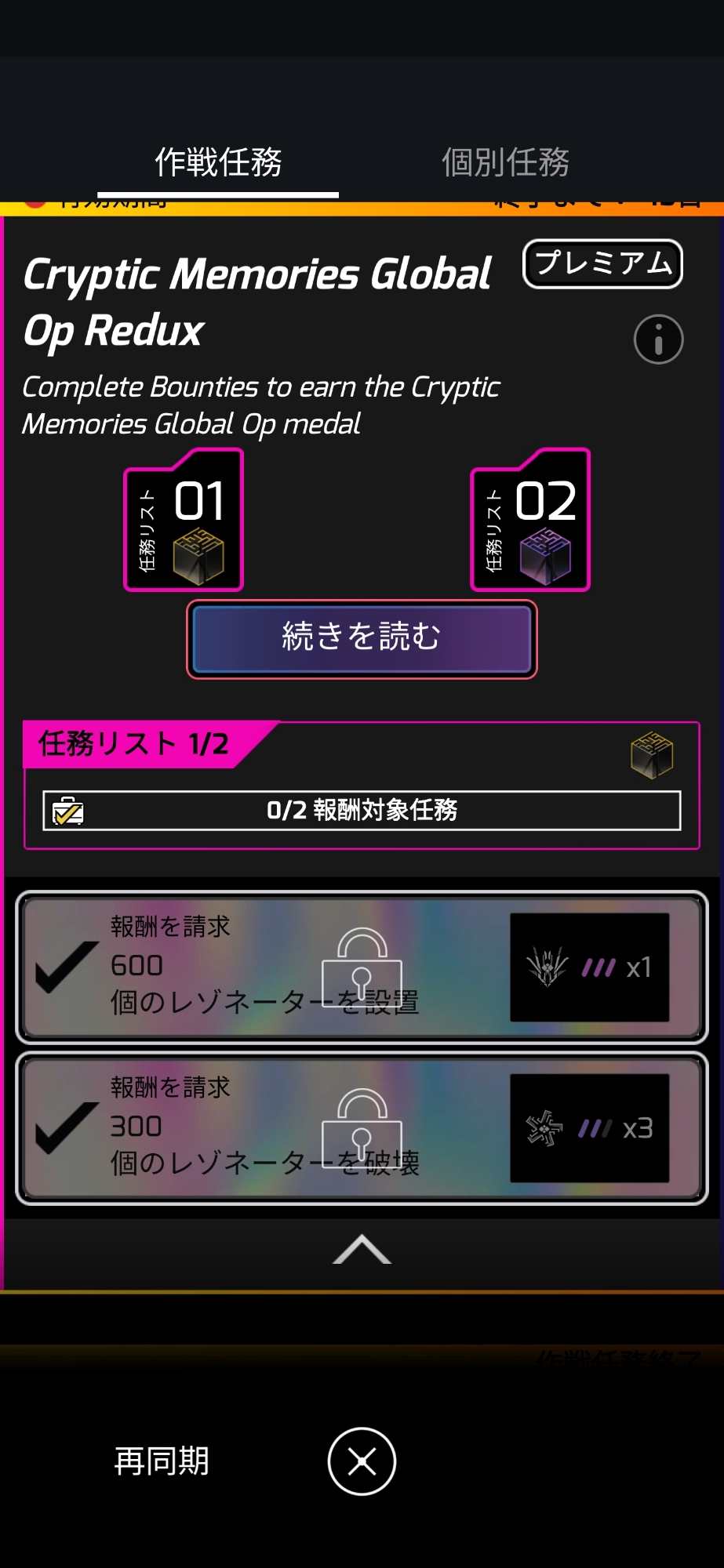Collapse the bounty list with the up chevron
The image size is (724, 1568).
click(362, 1249)
